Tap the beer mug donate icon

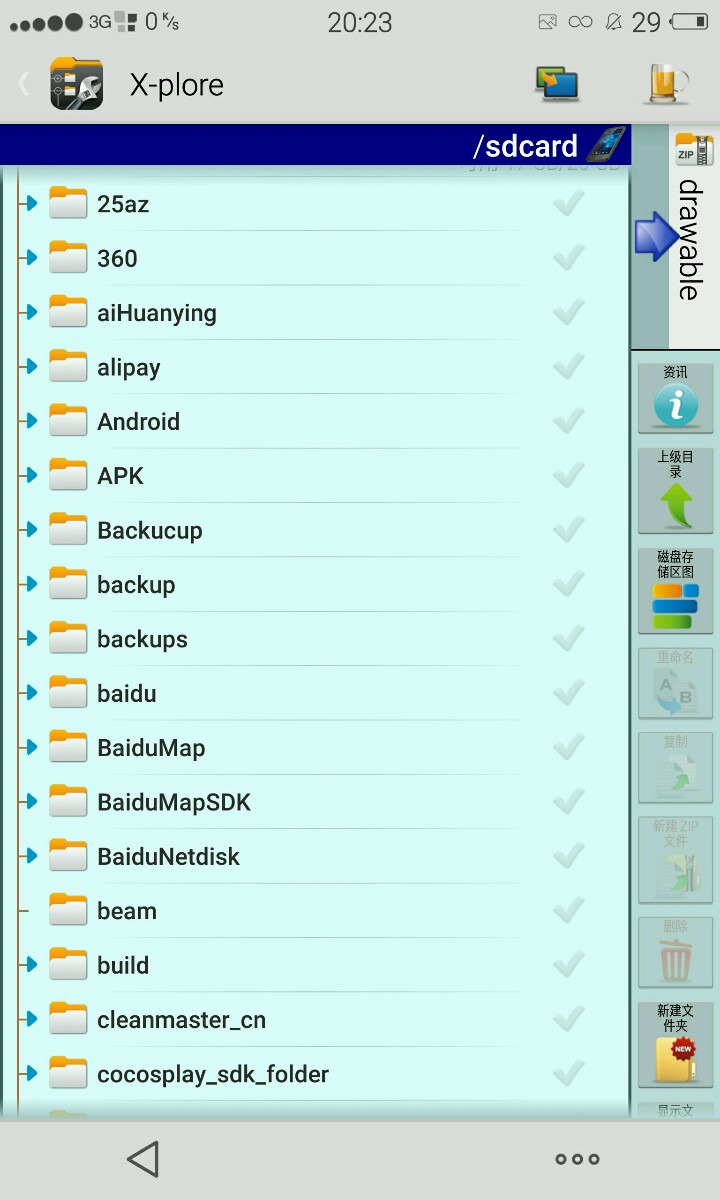tap(667, 84)
